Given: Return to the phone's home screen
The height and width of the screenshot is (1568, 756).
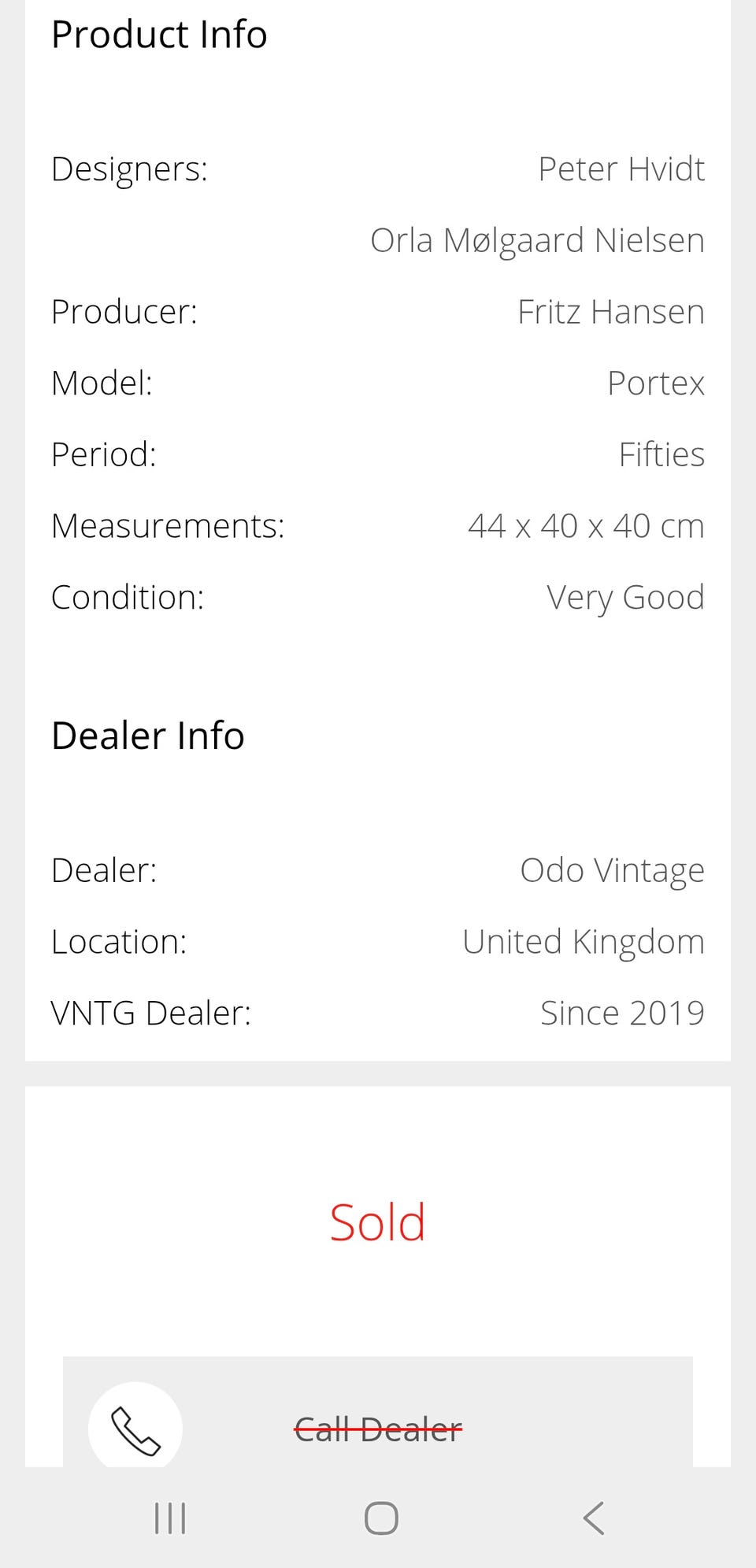Looking at the screenshot, I should [381, 1518].
